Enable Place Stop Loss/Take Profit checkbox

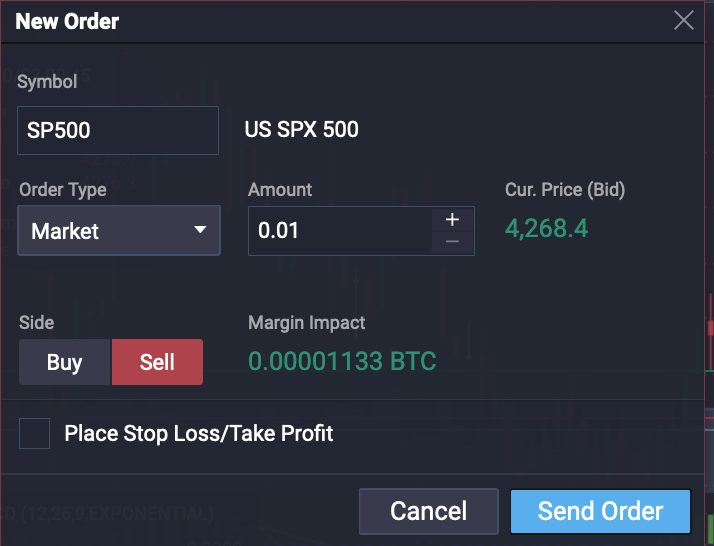pos(35,434)
